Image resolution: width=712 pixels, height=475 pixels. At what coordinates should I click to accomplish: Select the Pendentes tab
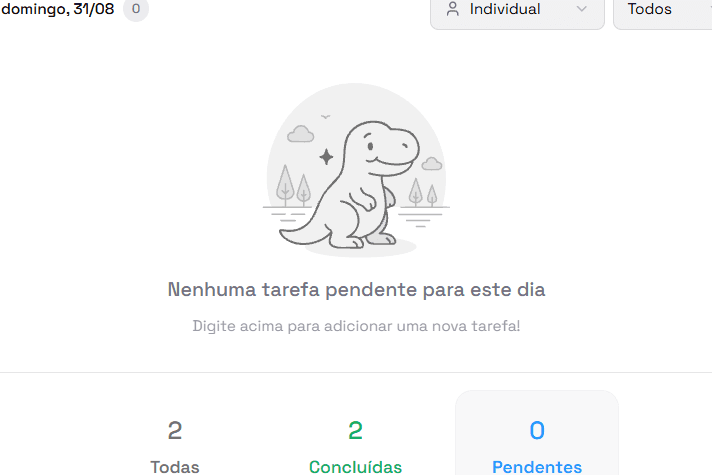click(537, 446)
